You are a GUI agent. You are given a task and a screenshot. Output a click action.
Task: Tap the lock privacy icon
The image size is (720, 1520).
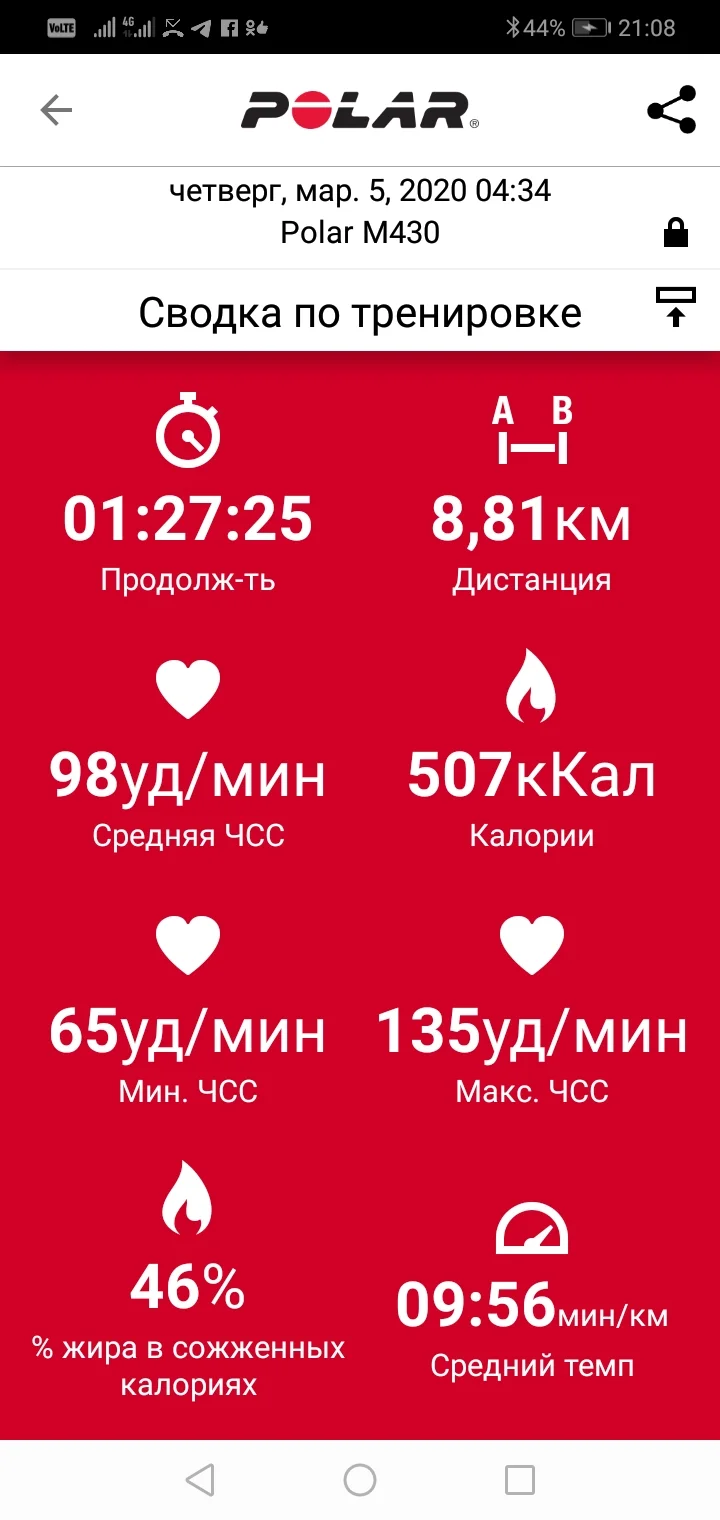click(676, 234)
